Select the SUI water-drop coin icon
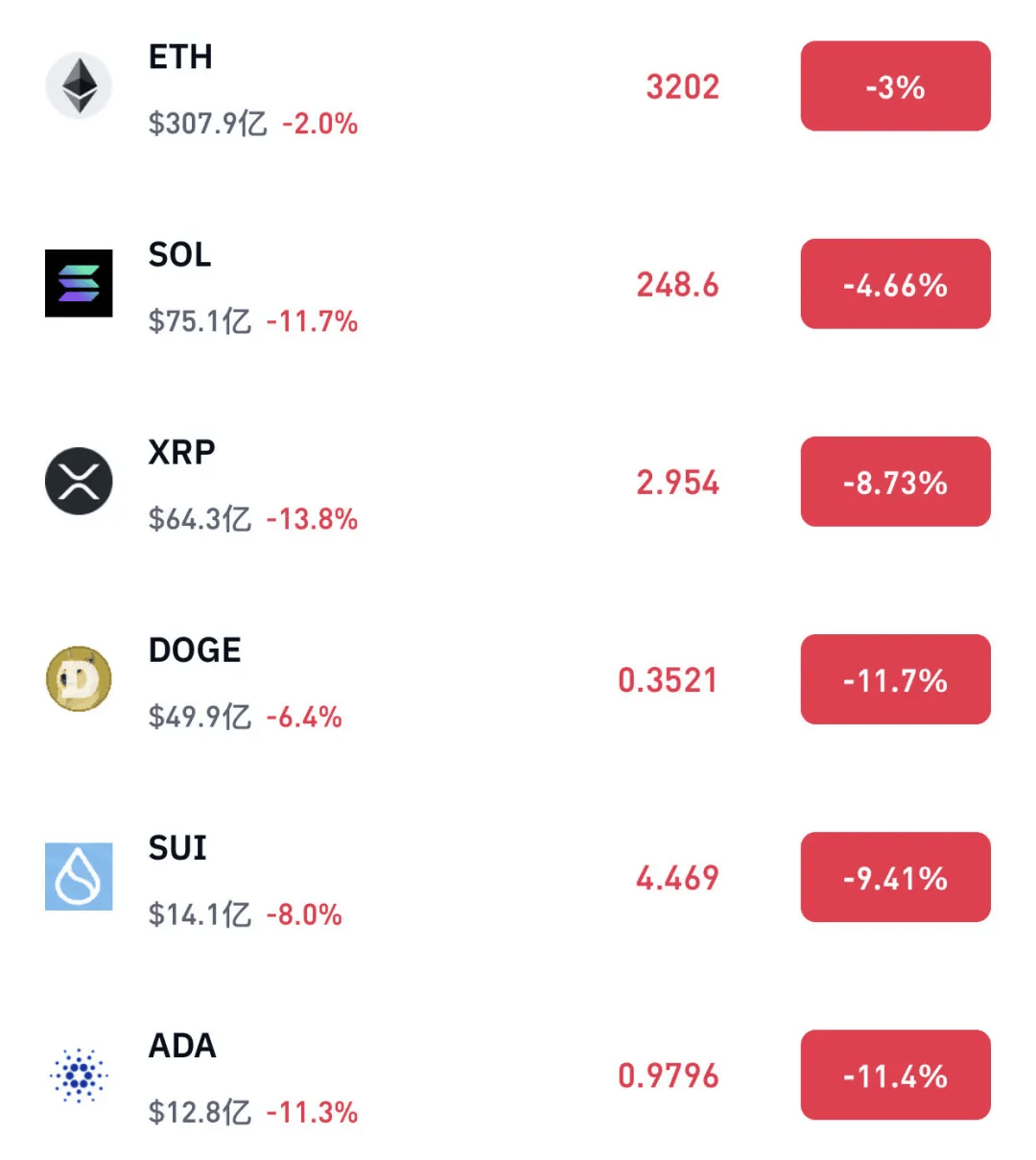This screenshot has height=1160, width=1036. click(x=80, y=877)
